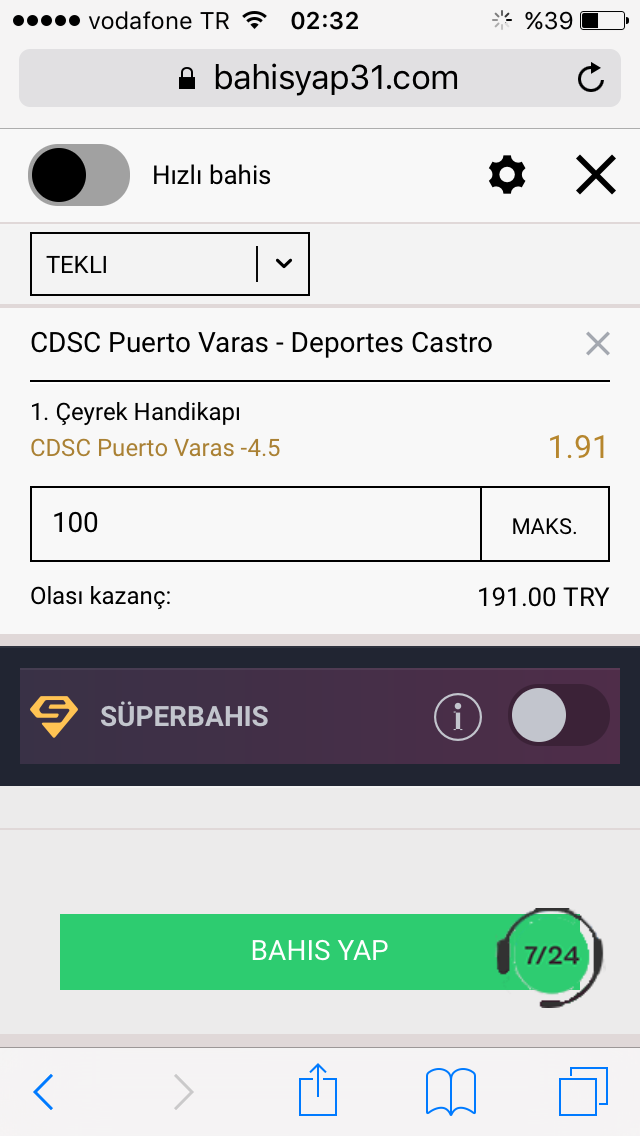Screen dimensions: 640x1136
Task: Set maximum stake with MAKS. button
Action: click(x=544, y=524)
